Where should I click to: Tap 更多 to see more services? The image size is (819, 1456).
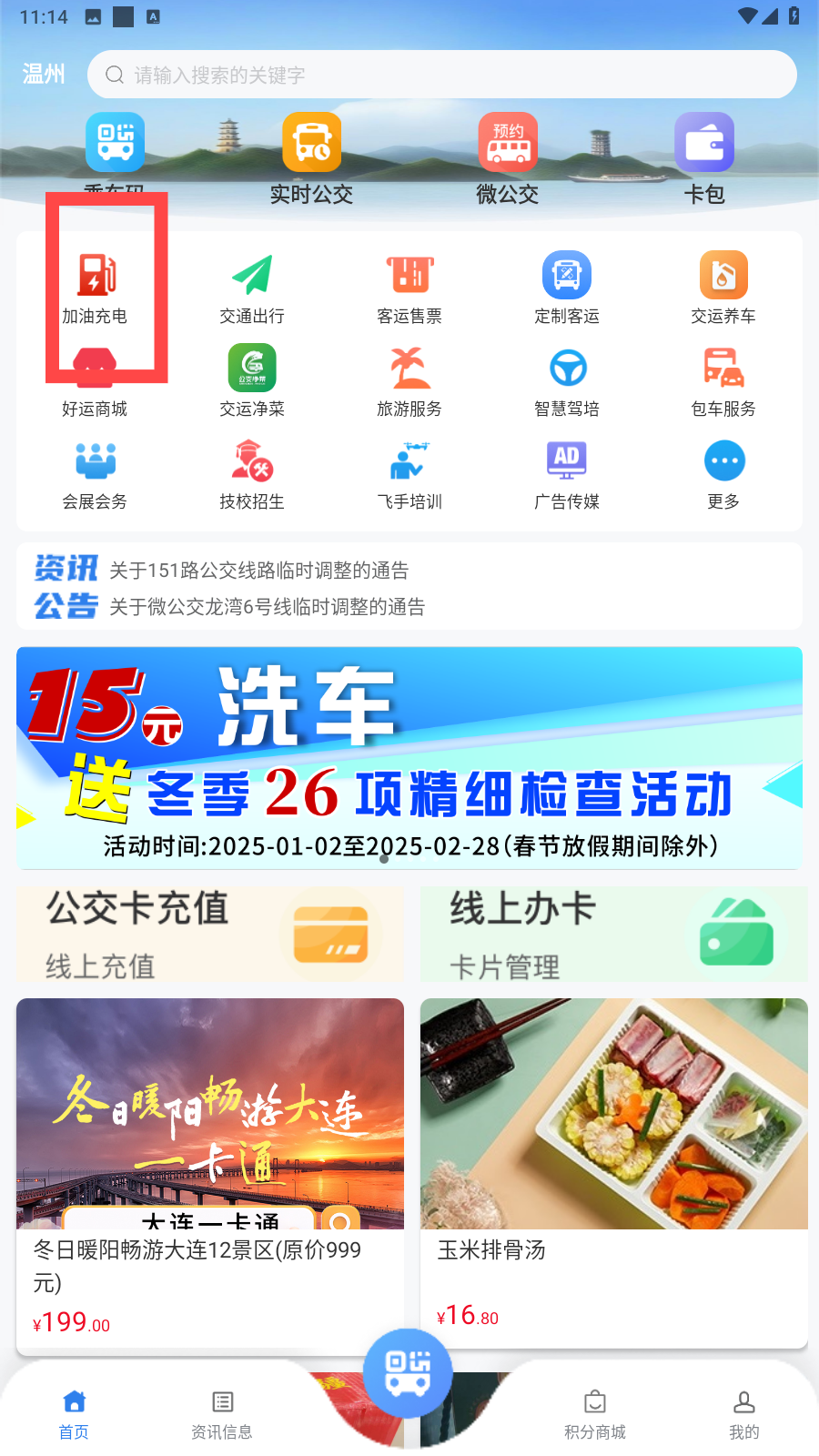click(x=723, y=474)
